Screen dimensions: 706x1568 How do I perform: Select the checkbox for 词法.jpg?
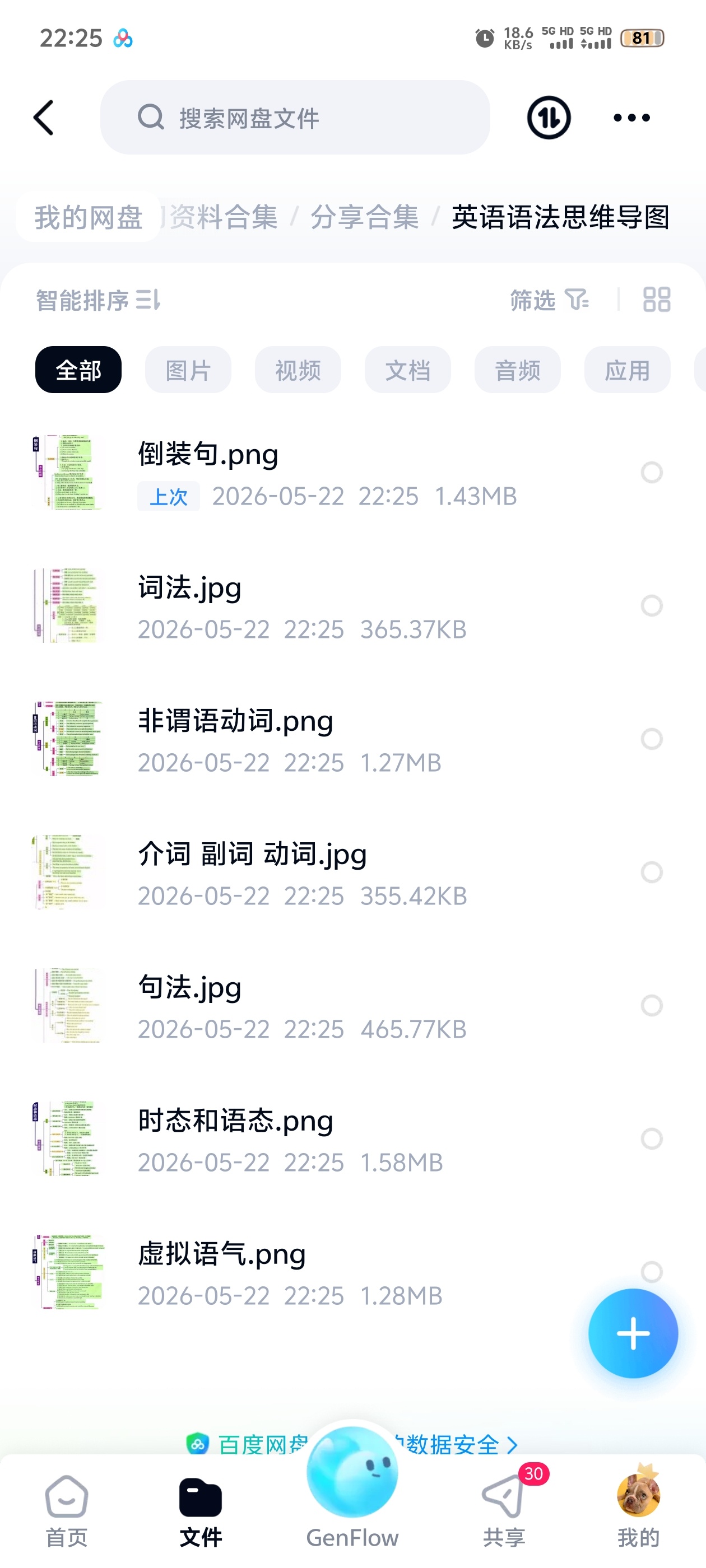651,606
